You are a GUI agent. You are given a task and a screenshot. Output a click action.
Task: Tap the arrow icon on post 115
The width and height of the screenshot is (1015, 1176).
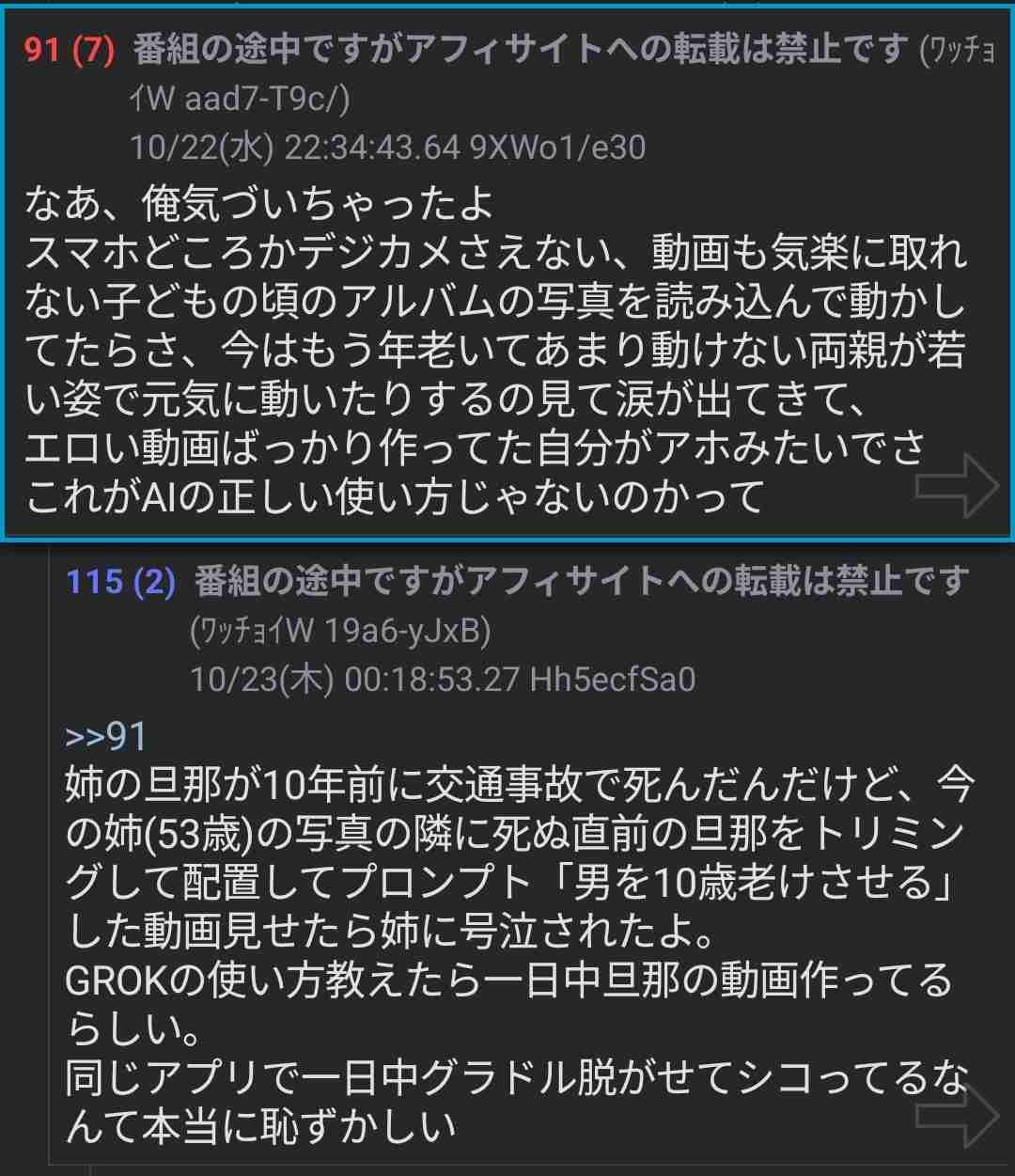point(956,1115)
